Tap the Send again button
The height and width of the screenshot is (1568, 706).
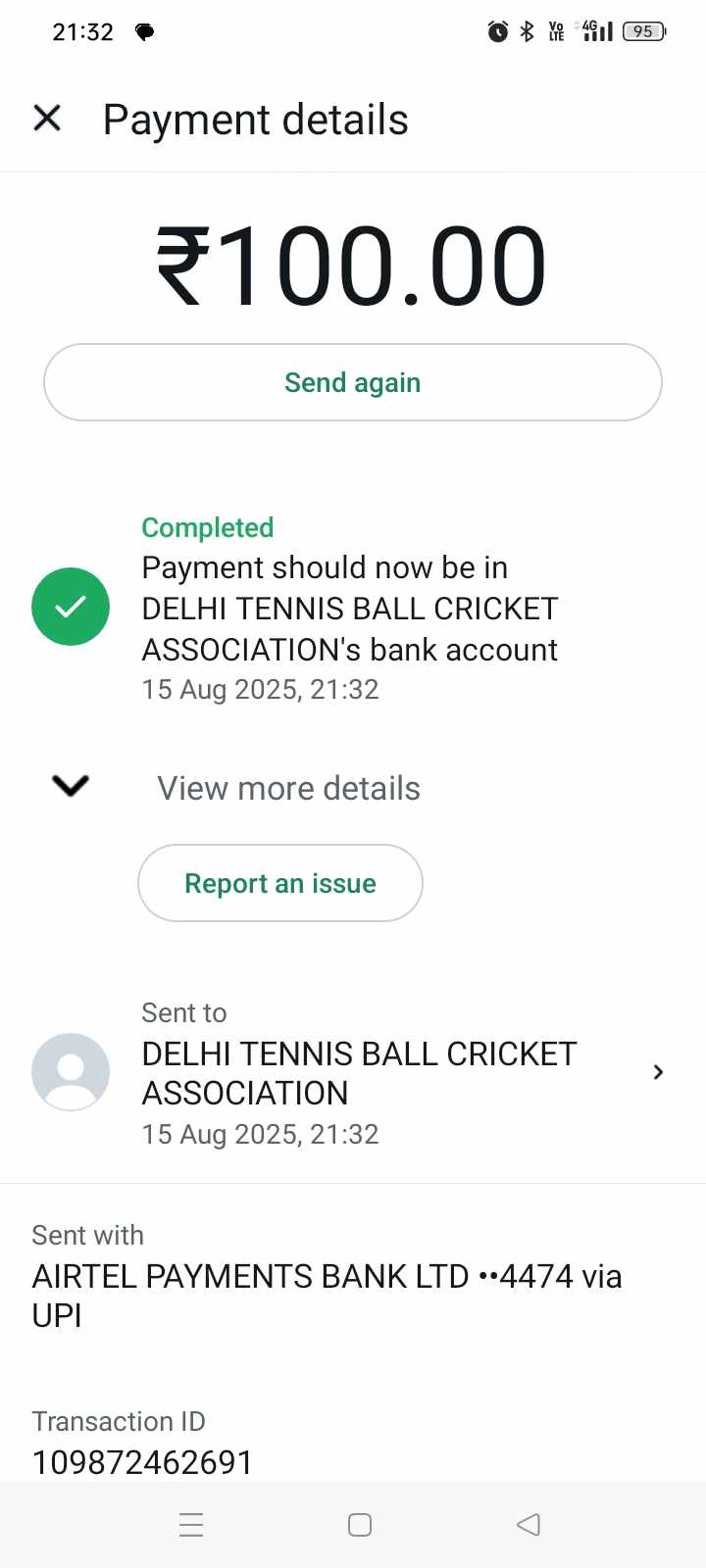point(353,382)
